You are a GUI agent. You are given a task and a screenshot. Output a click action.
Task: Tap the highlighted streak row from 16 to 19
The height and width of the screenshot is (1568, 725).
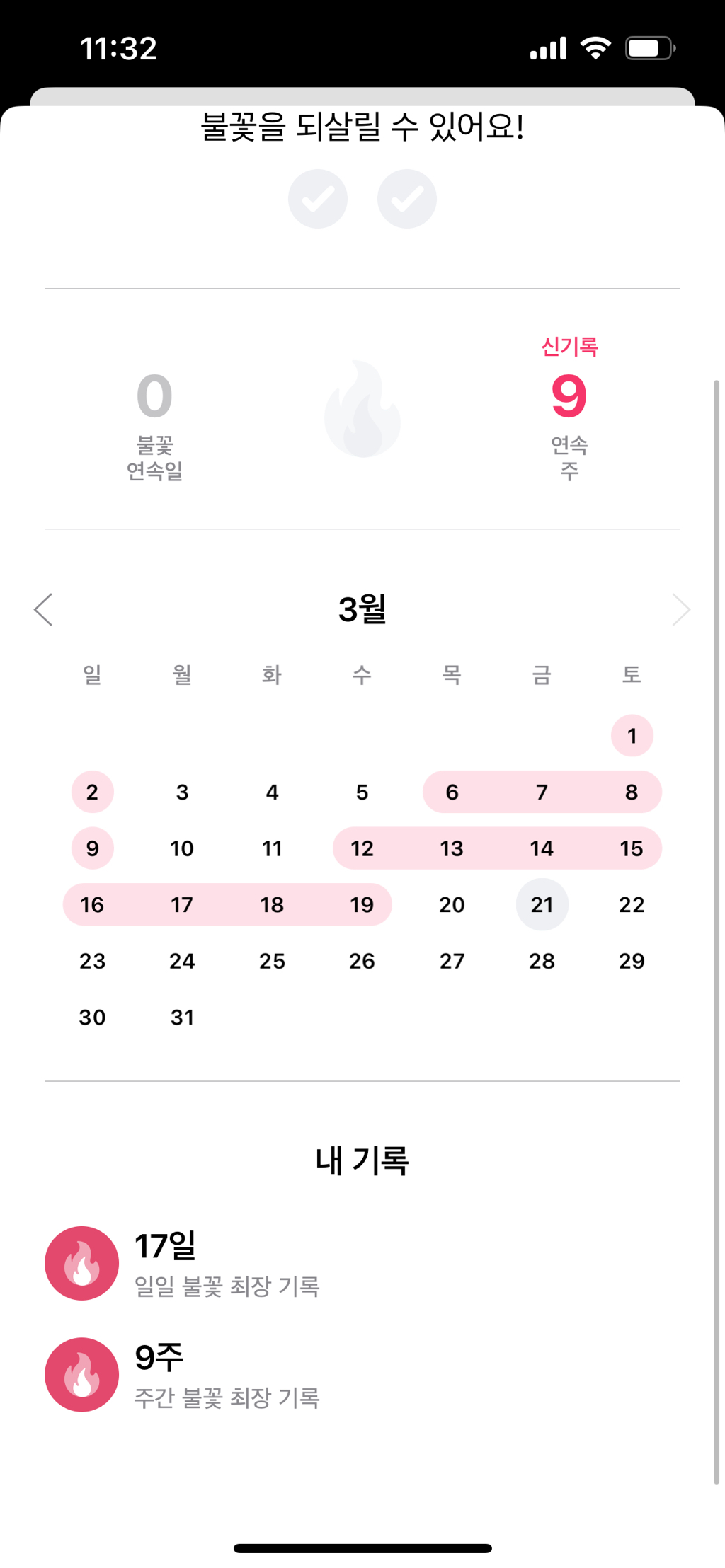pyautogui.click(x=227, y=904)
